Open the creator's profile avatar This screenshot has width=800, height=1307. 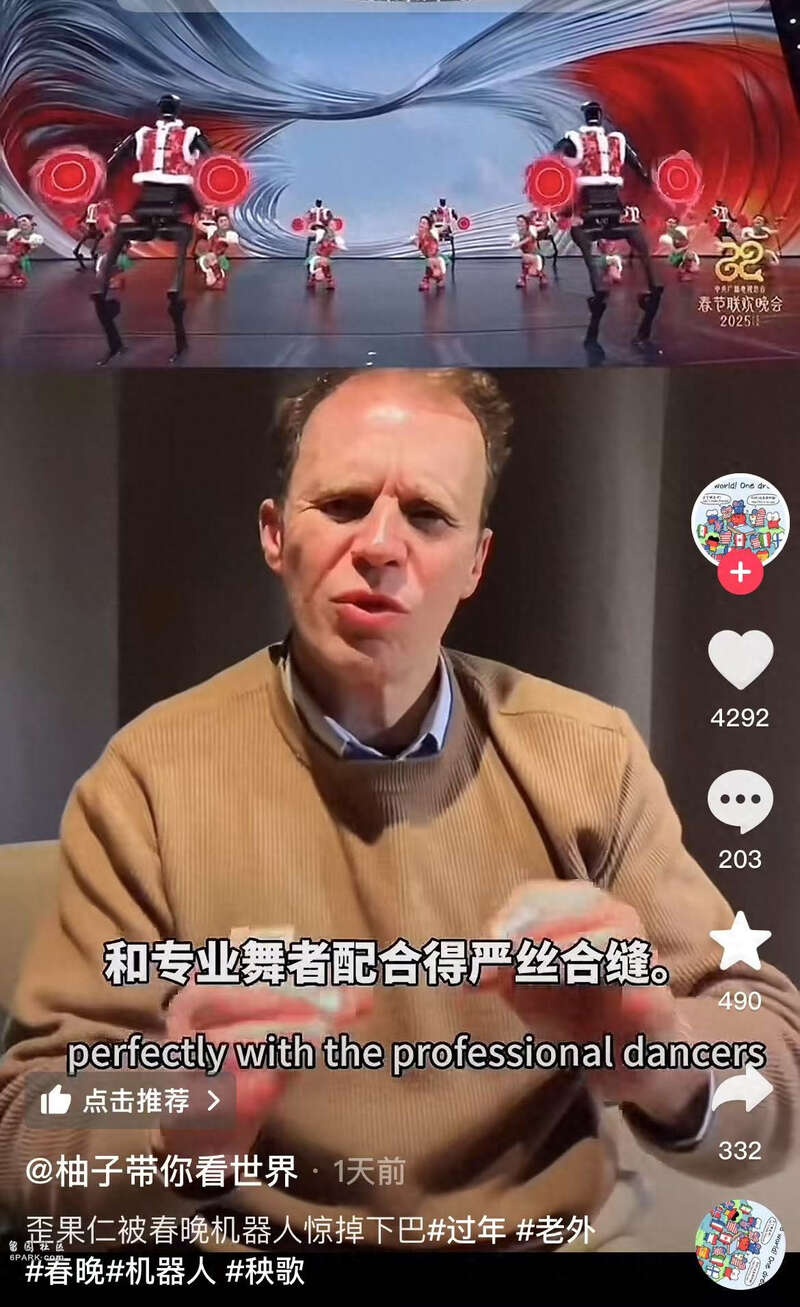click(x=740, y=521)
